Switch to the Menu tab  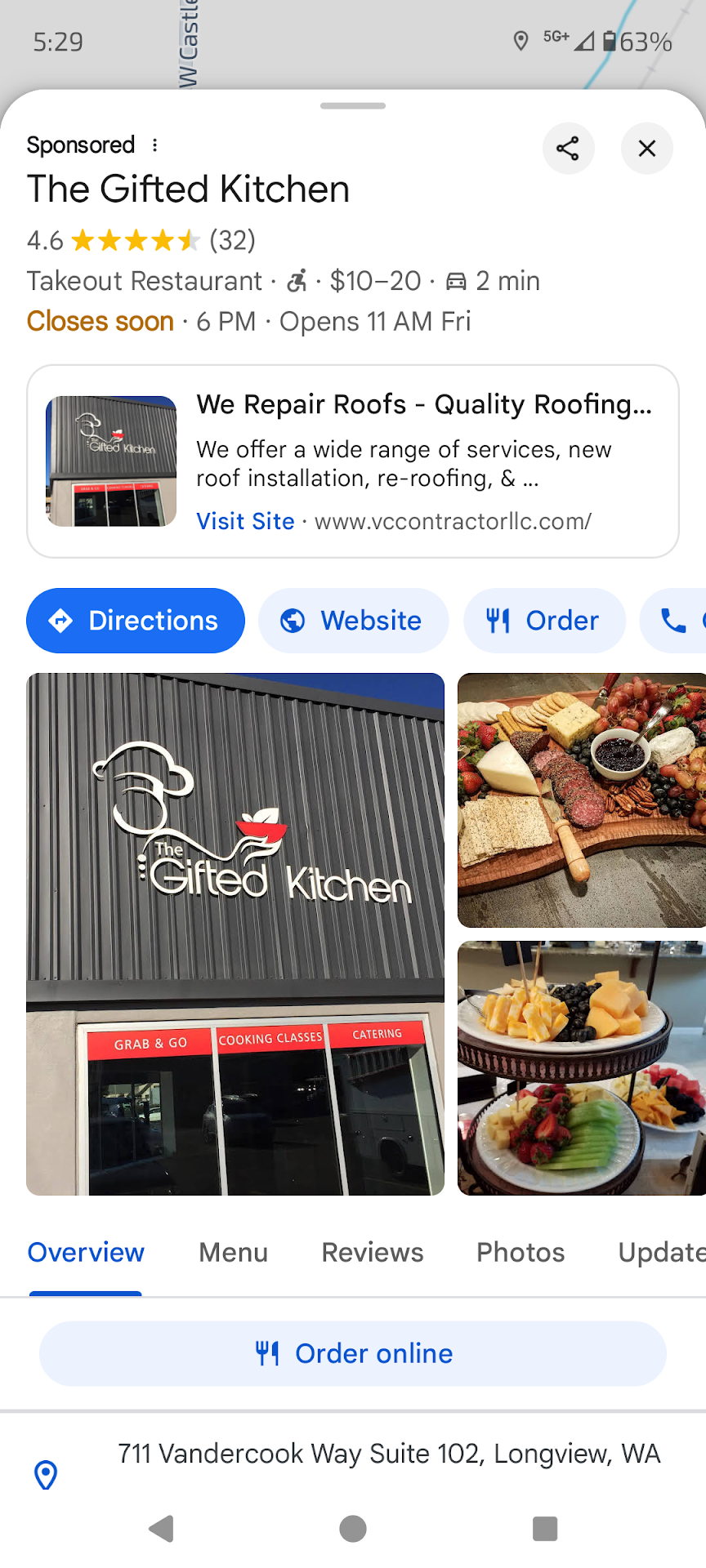coord(233,1252)
